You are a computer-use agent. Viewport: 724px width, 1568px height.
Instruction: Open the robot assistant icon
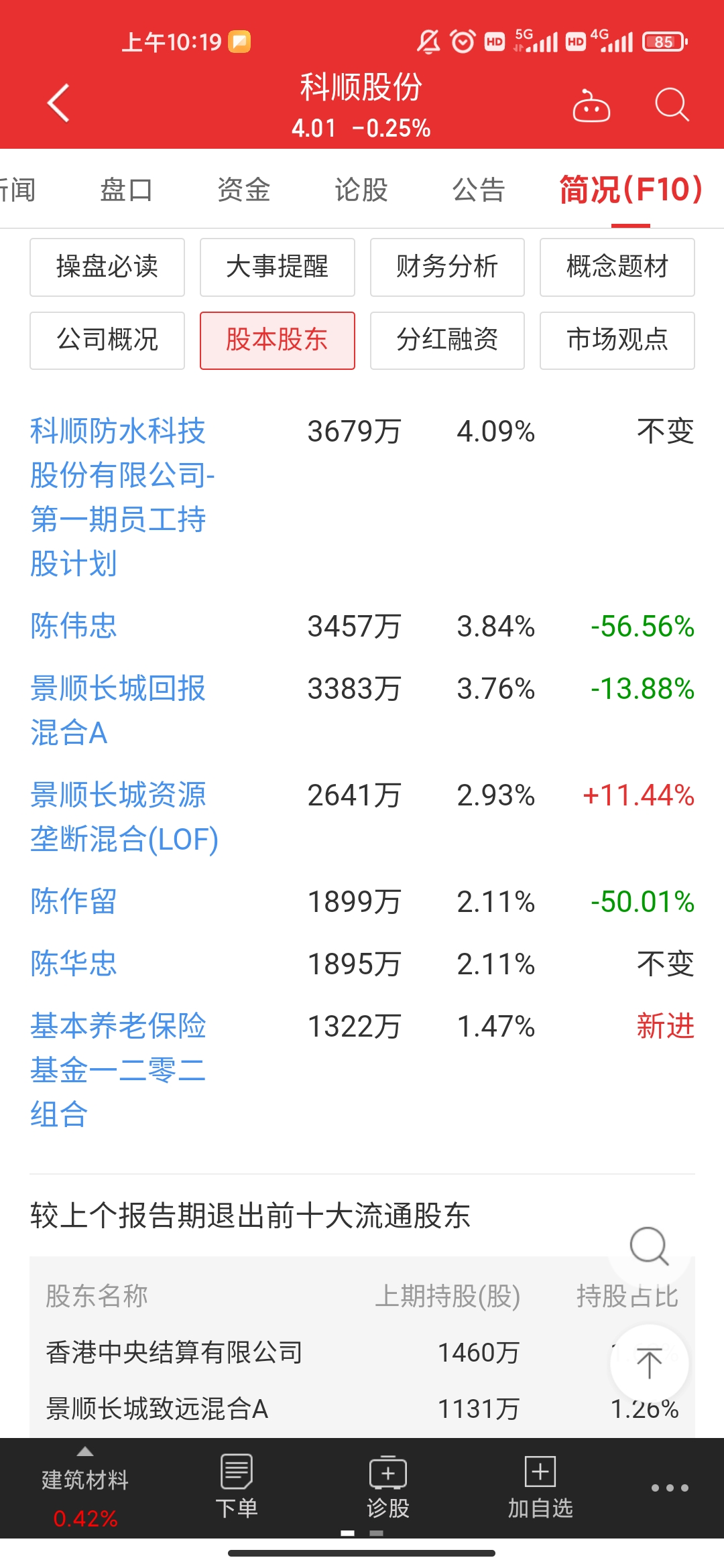click(x=591, y=106)
